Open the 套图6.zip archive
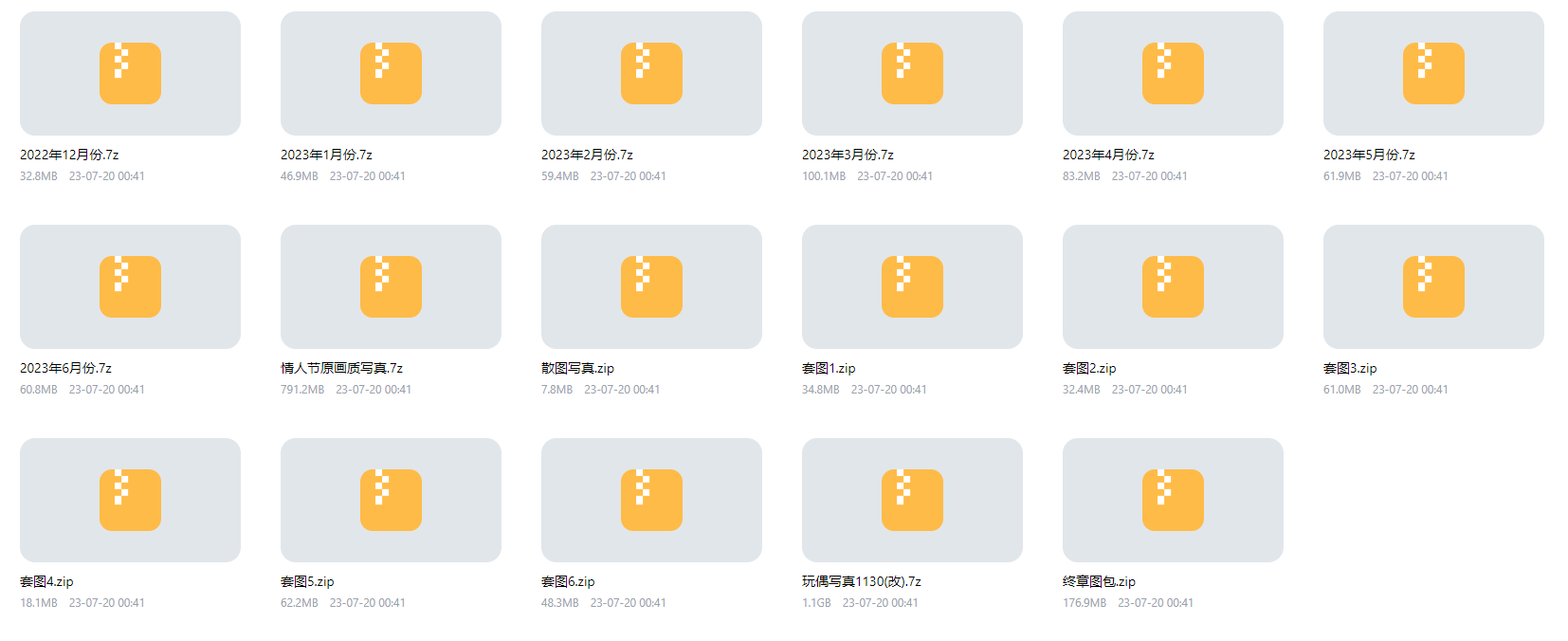Image resolution: width=1568 pixels, height=641 pixels. click(651, 501)
